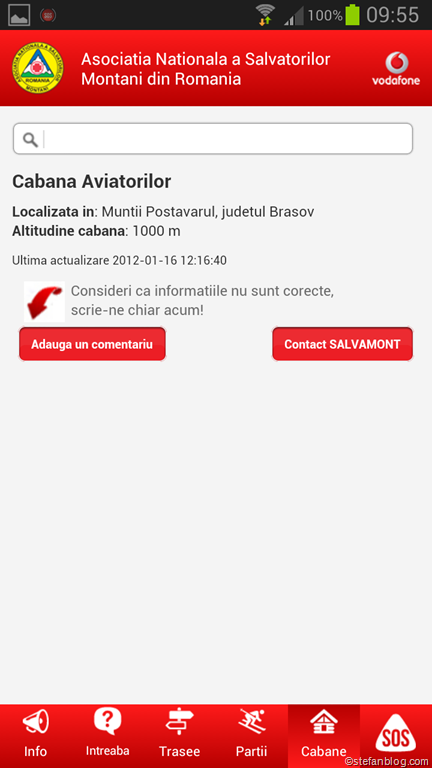Open Contact SALVAMONT

coord(342,344)
